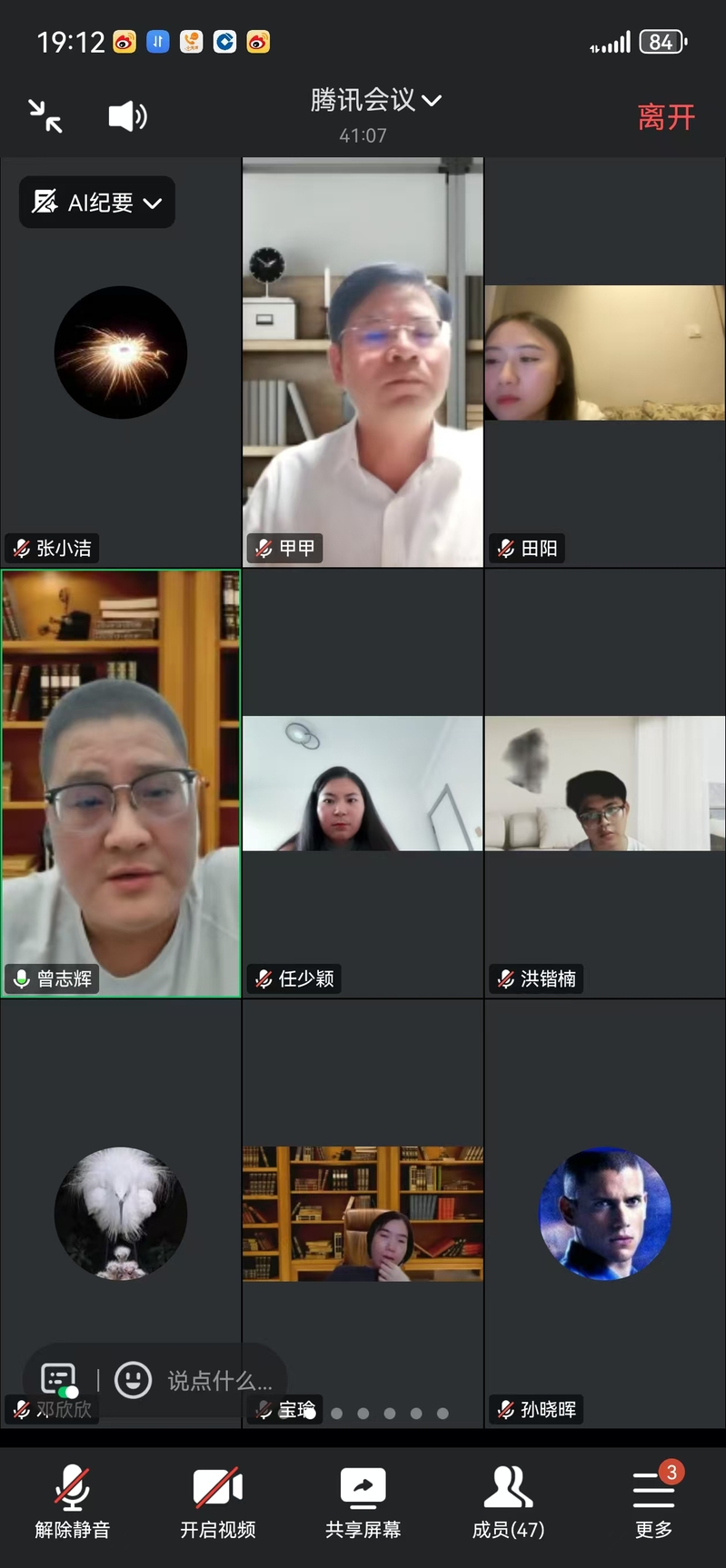The width and height of the screenshot is (726, 1568).
Task: Open the AI纪要 dropdown
Action: (x=97, y=202)
